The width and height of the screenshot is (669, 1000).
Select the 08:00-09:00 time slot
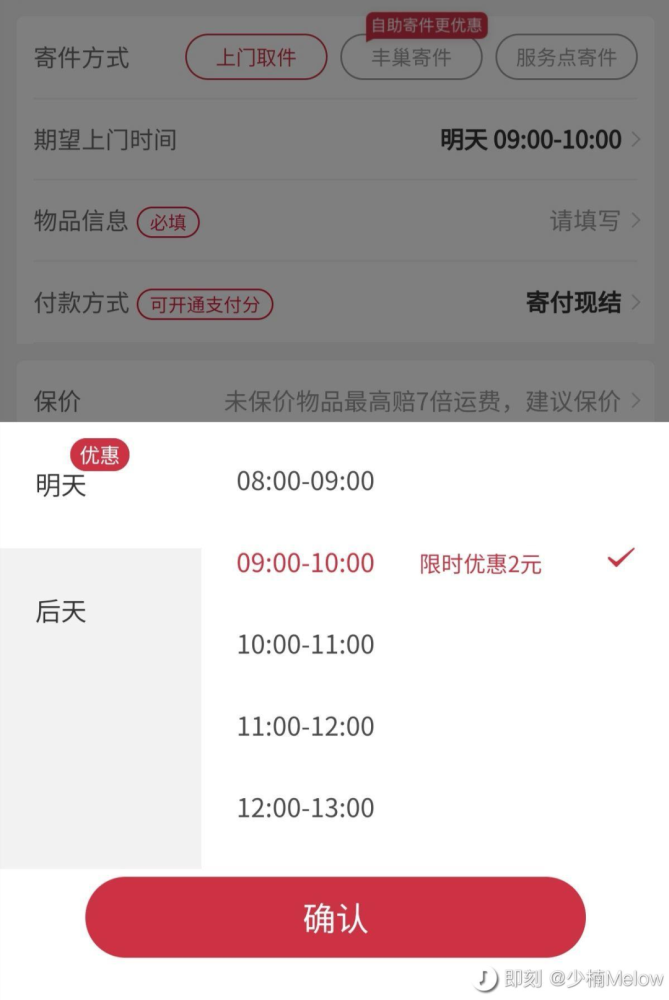pos(305,481)
